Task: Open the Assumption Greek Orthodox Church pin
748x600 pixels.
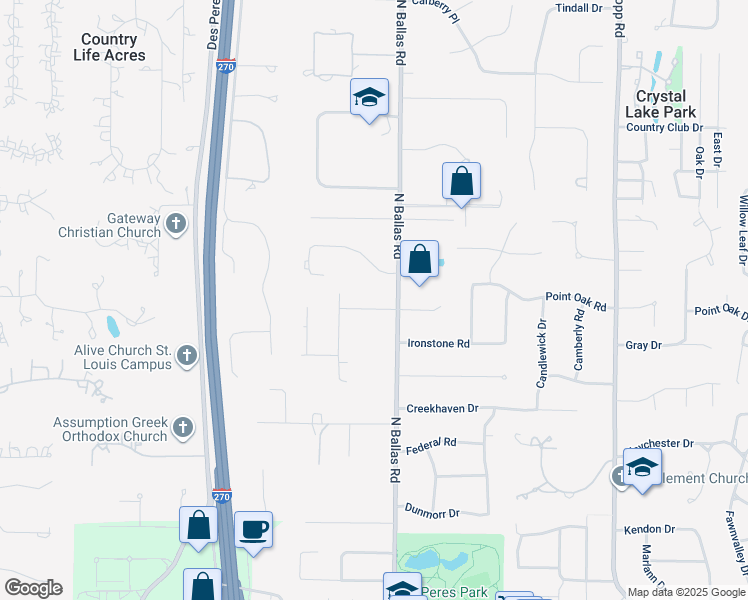Action: point(182,428)
